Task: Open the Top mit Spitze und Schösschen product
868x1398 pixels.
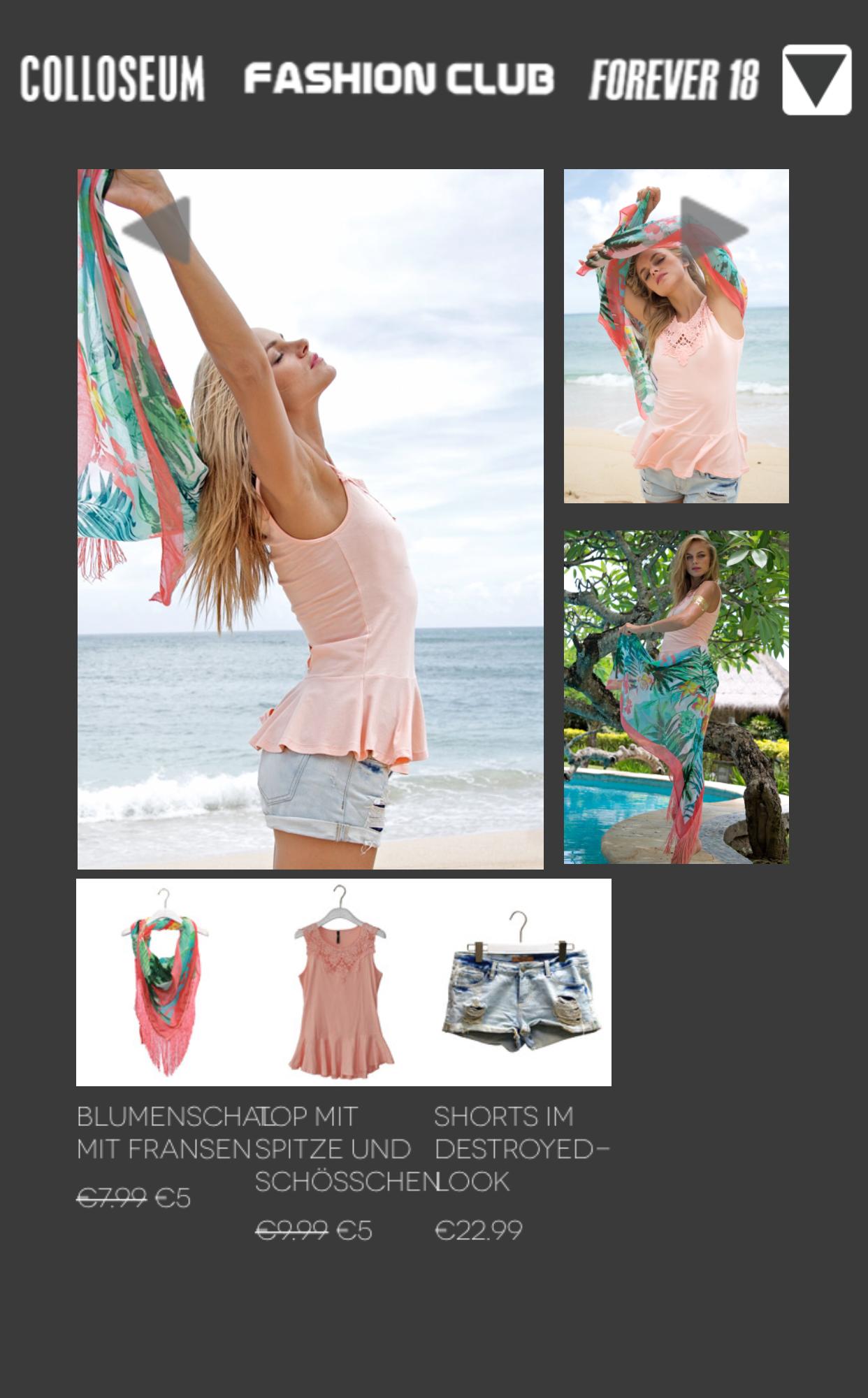Action: (342, 982)
